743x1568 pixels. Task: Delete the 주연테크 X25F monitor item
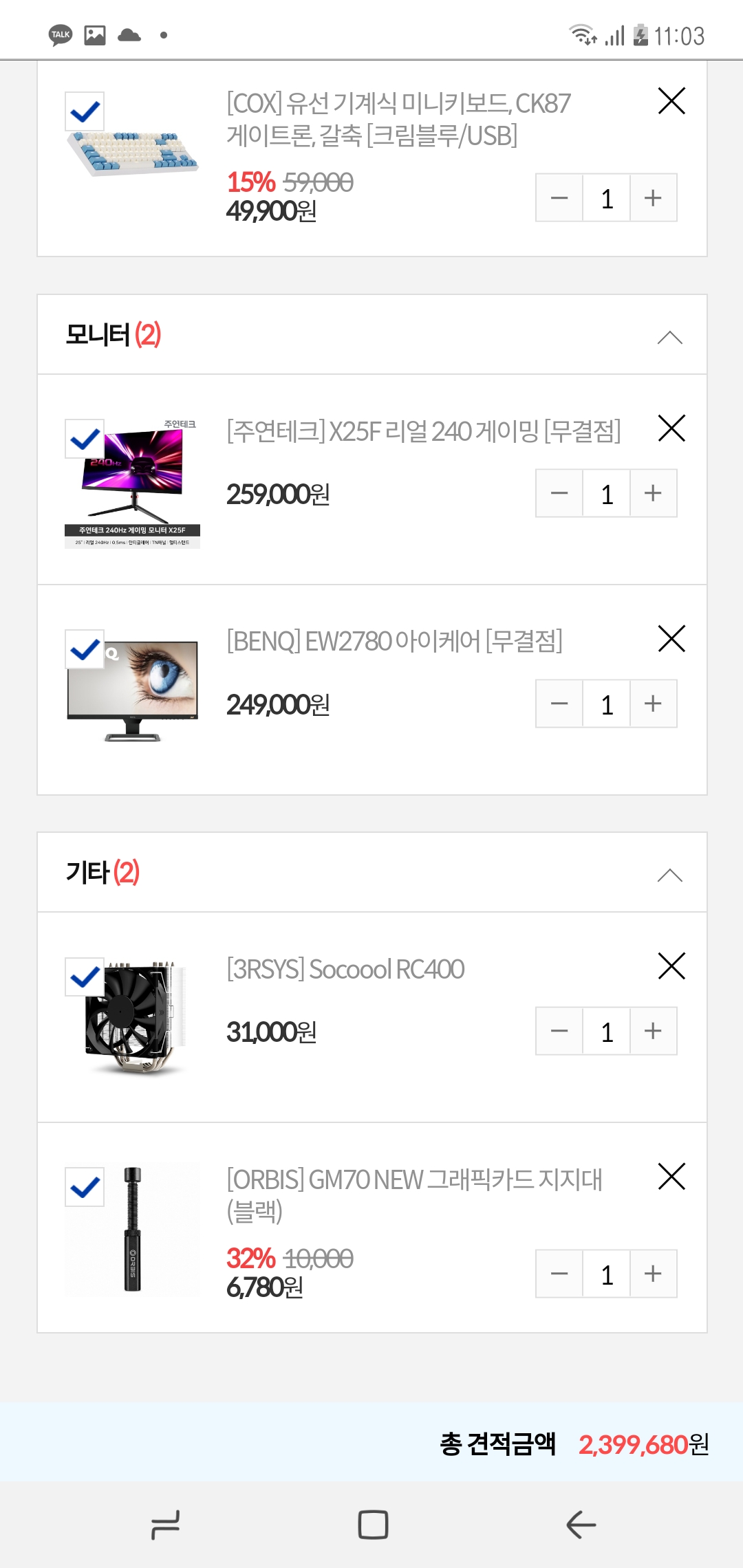(x=671, y=428)
